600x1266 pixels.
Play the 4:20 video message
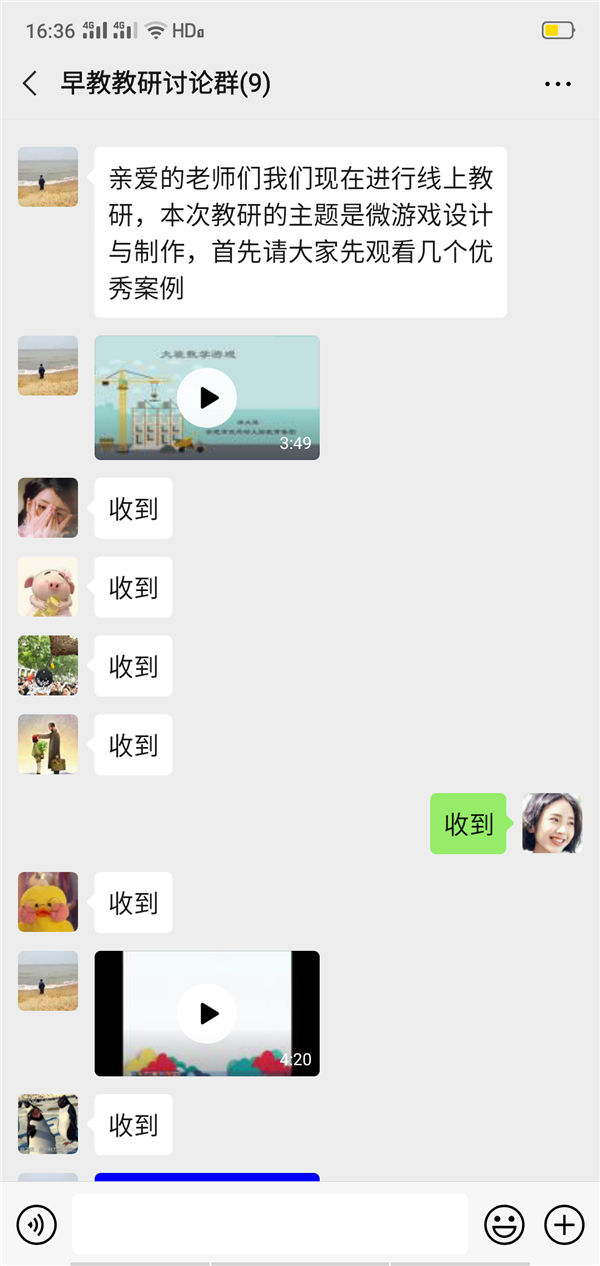(x=207, y=1013)
